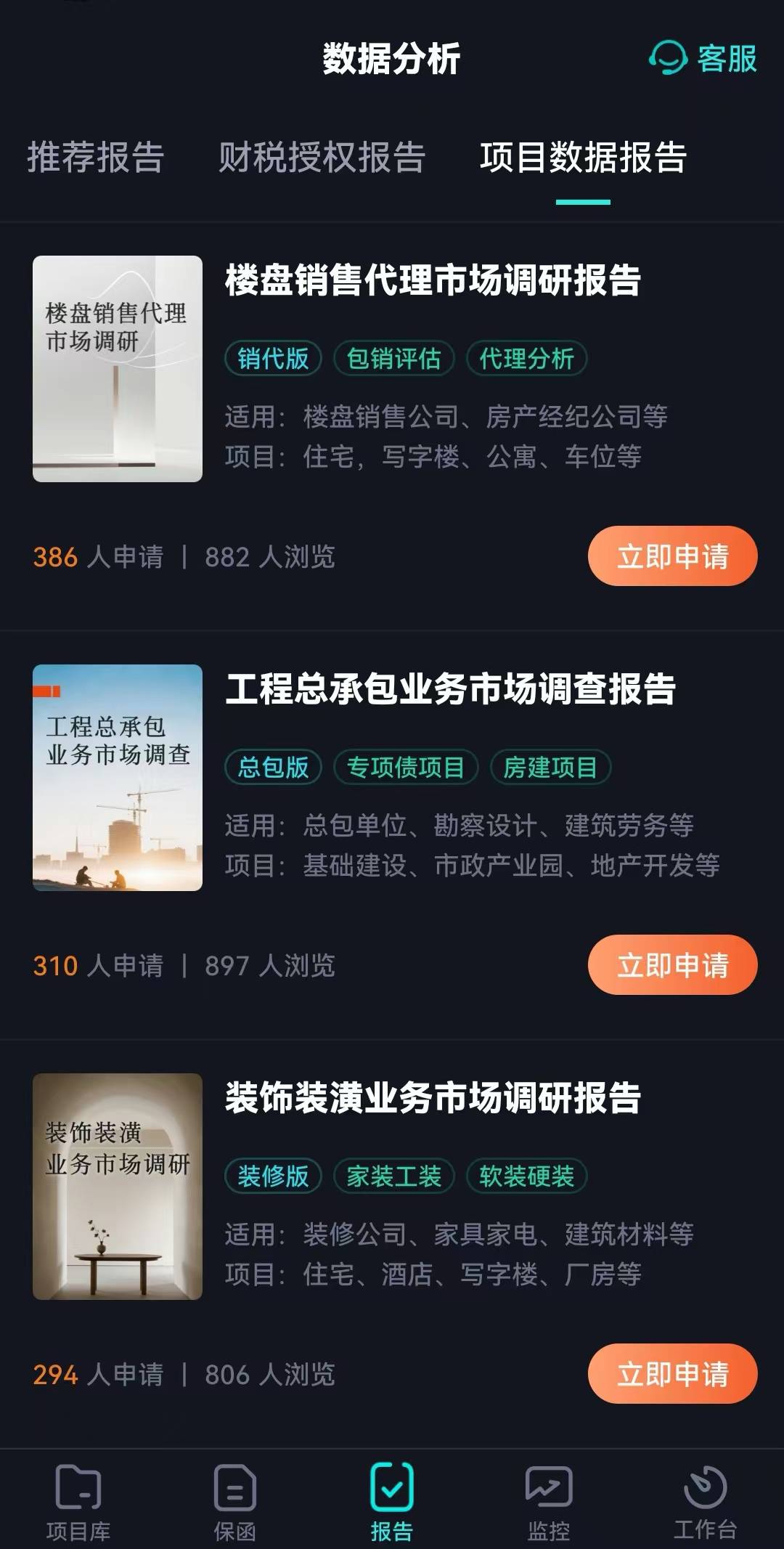Open the 装饰装潢业务市场调研报告 card
Screen dimensions: 784x1549
pos(433,1098)
